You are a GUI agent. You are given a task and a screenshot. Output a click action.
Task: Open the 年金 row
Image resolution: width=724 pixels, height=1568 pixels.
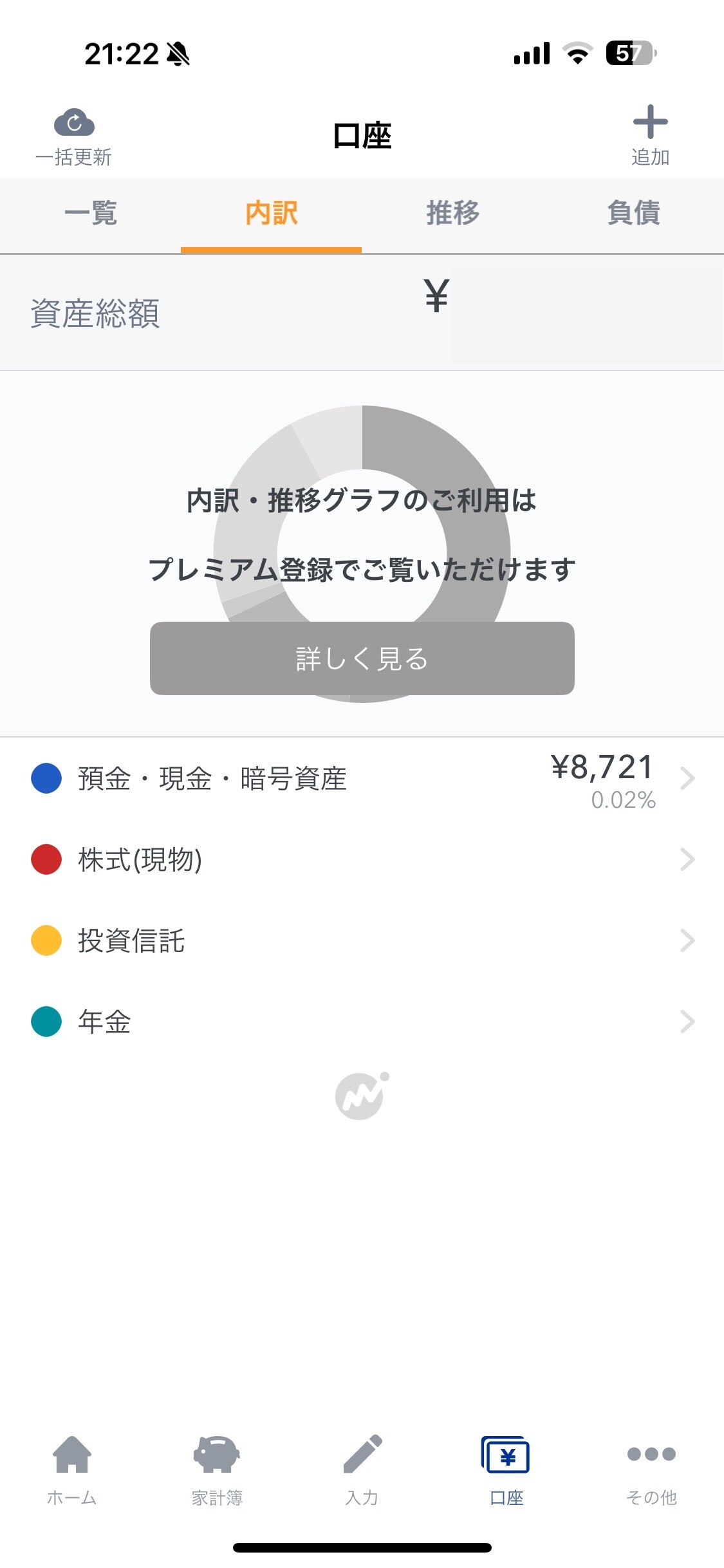click(362, 1022)
